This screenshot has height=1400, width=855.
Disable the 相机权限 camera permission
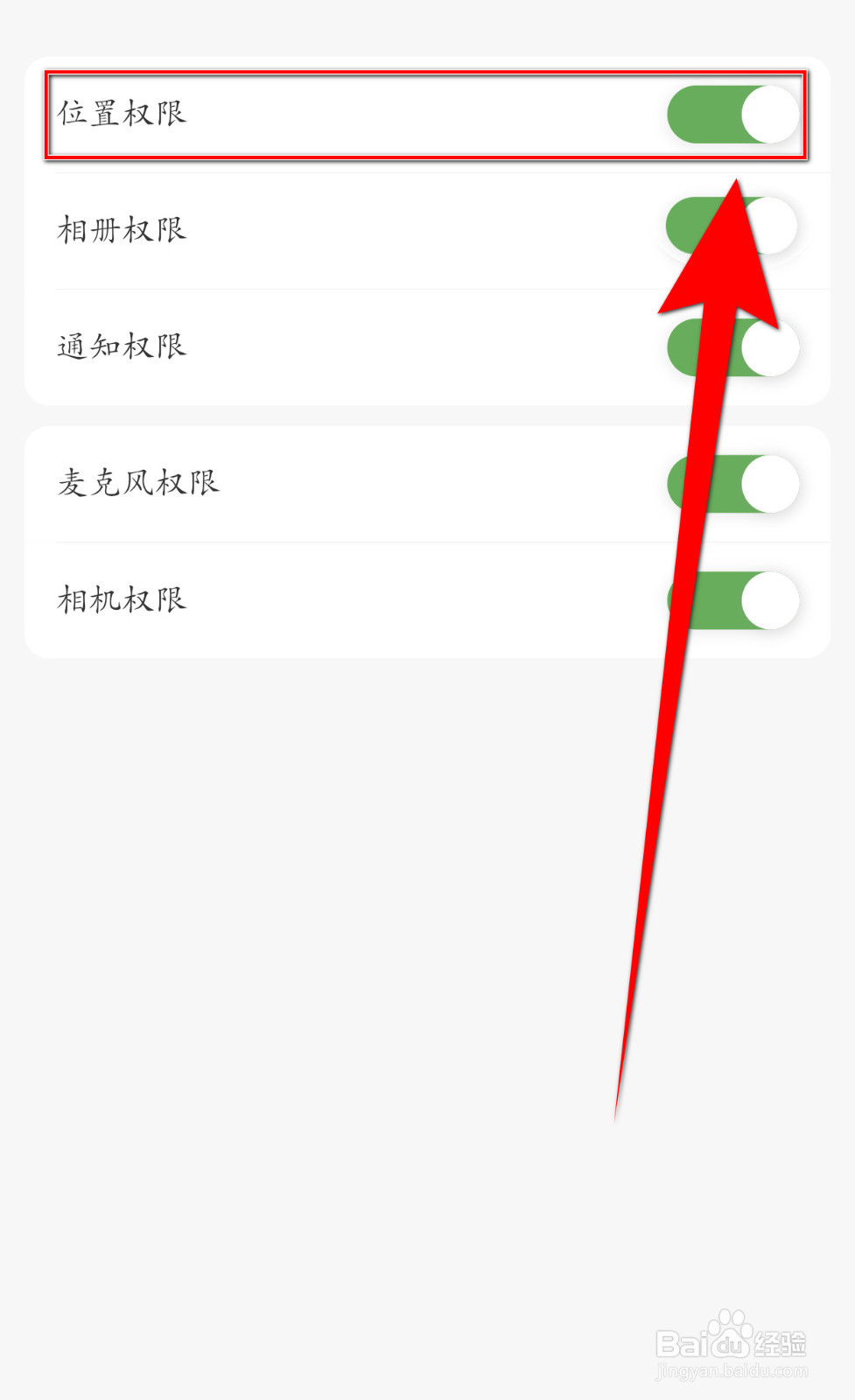coord(731,599)
